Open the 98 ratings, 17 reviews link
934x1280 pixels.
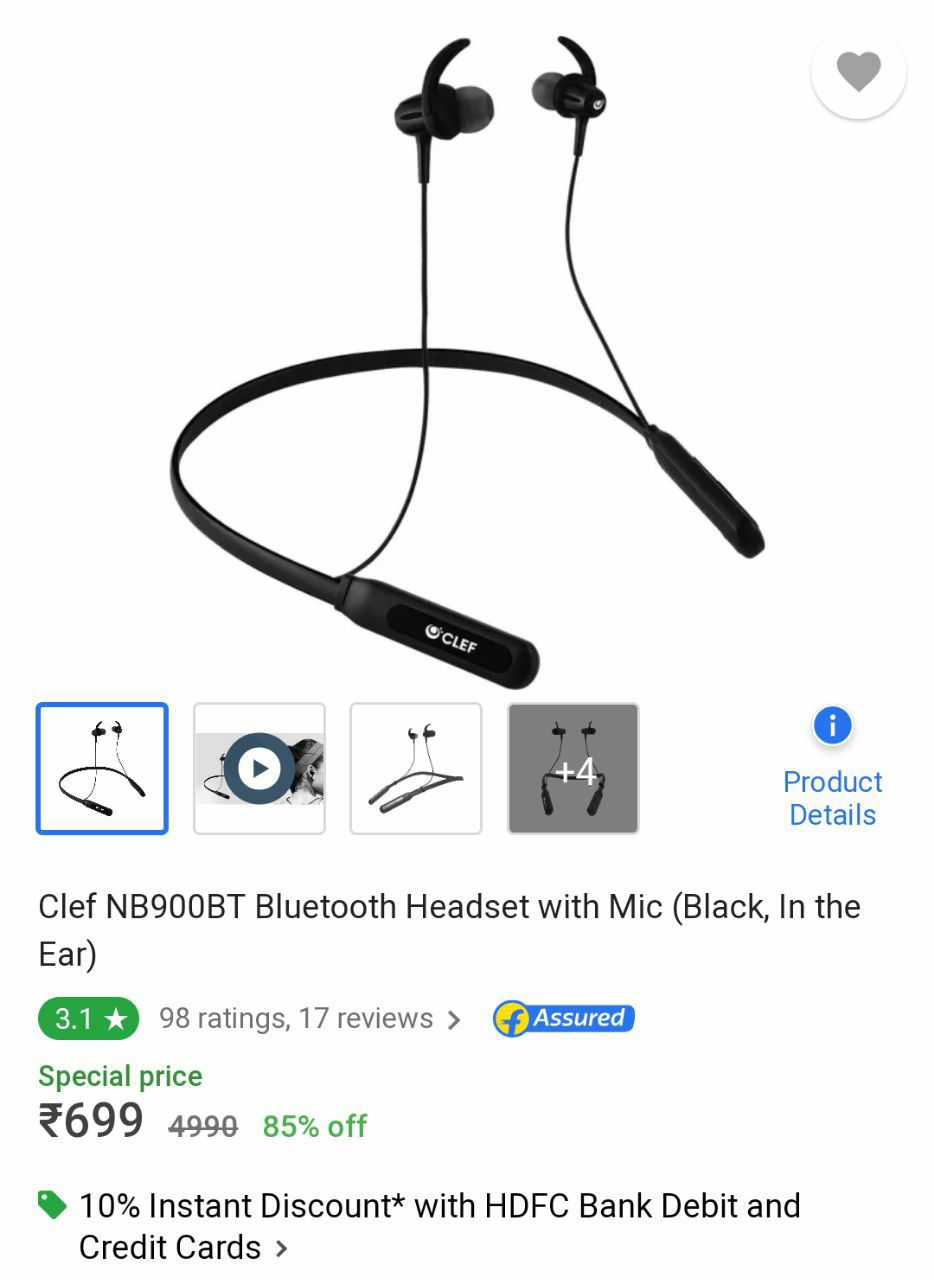click(310, 1019)
